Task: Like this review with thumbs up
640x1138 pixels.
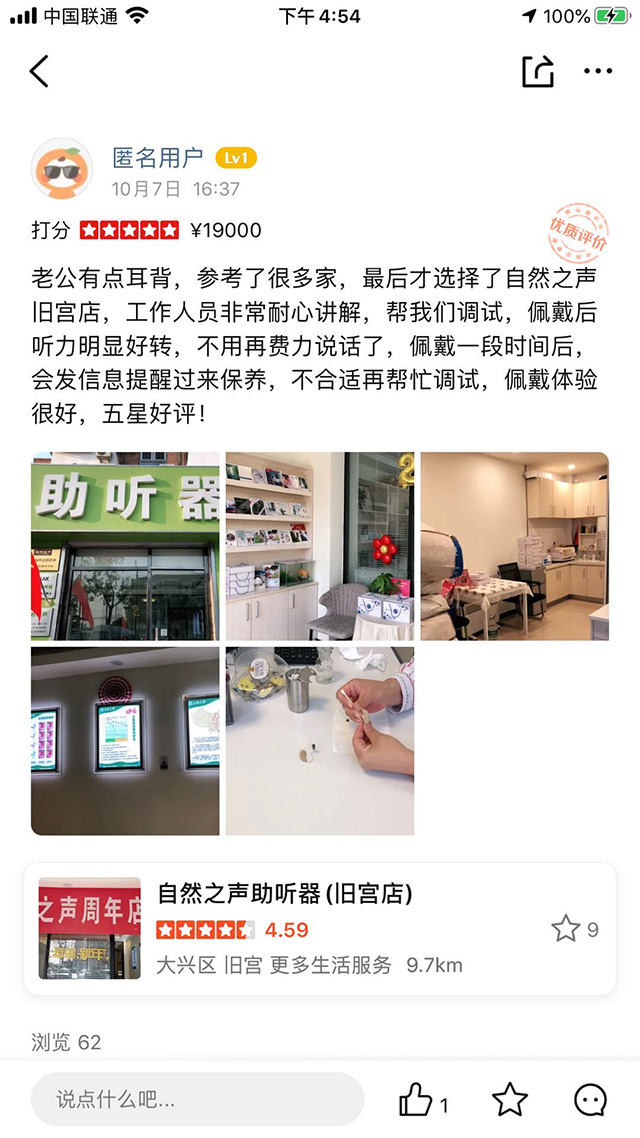Action: tap(416, 1100)
